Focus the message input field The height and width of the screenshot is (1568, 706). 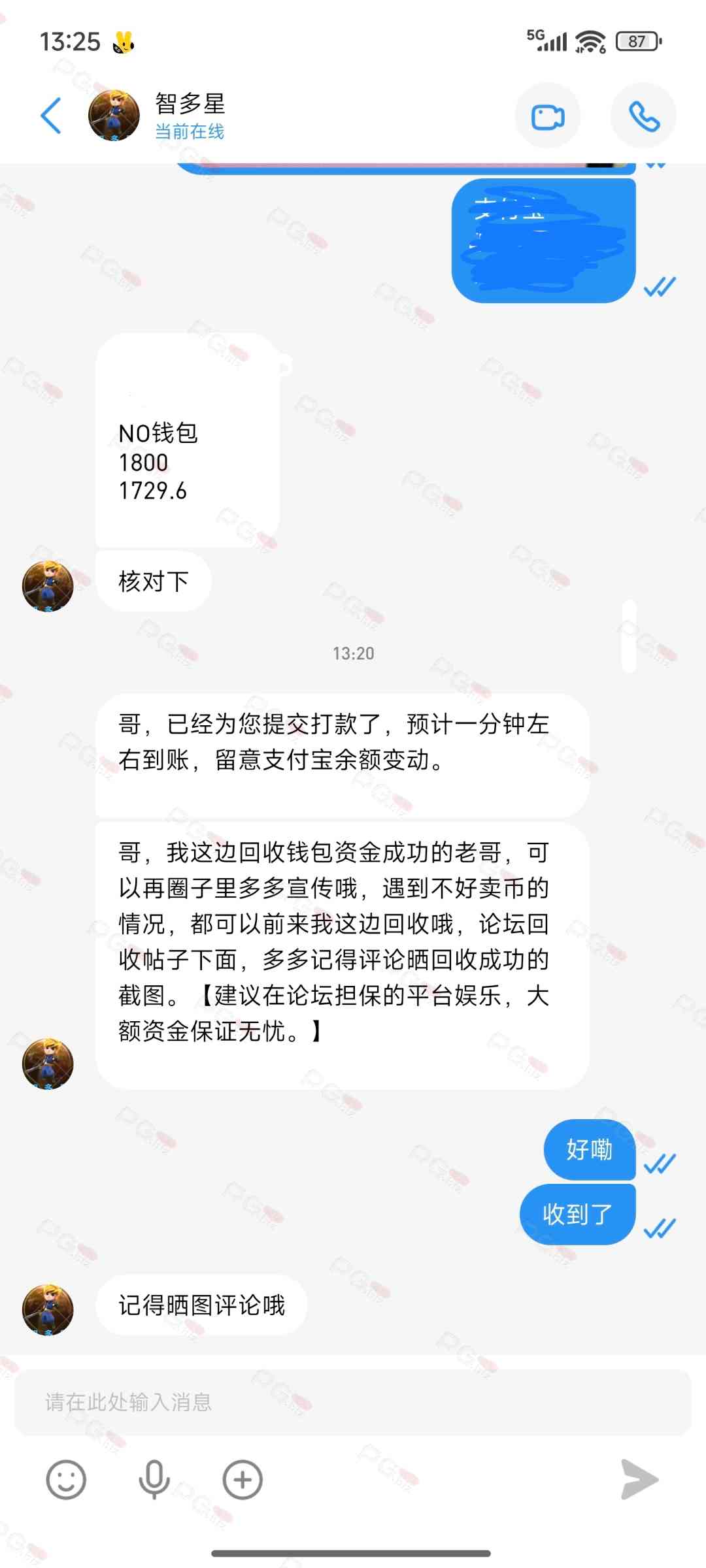point(353,1403)
